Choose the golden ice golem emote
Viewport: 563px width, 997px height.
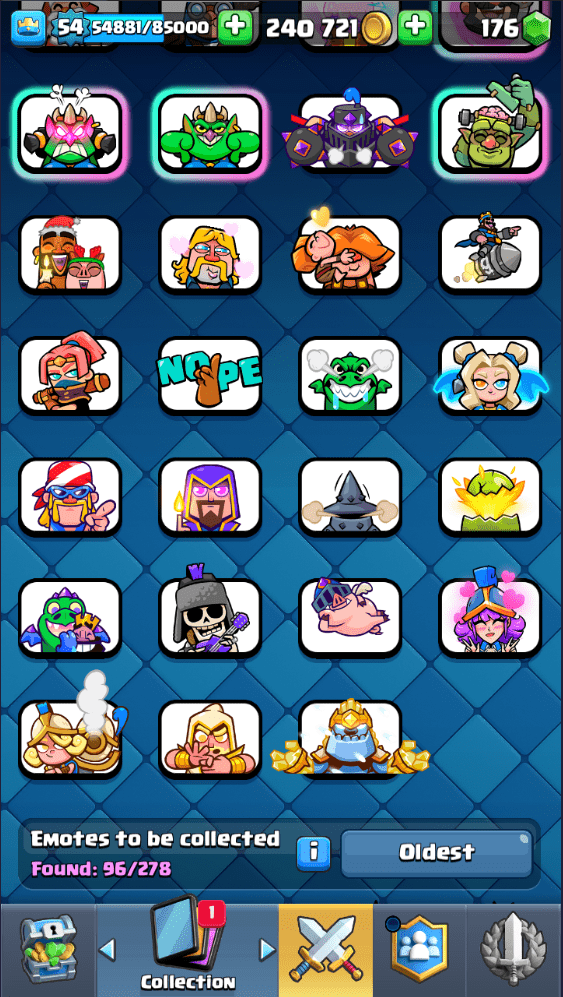click(x=351, y=738)
